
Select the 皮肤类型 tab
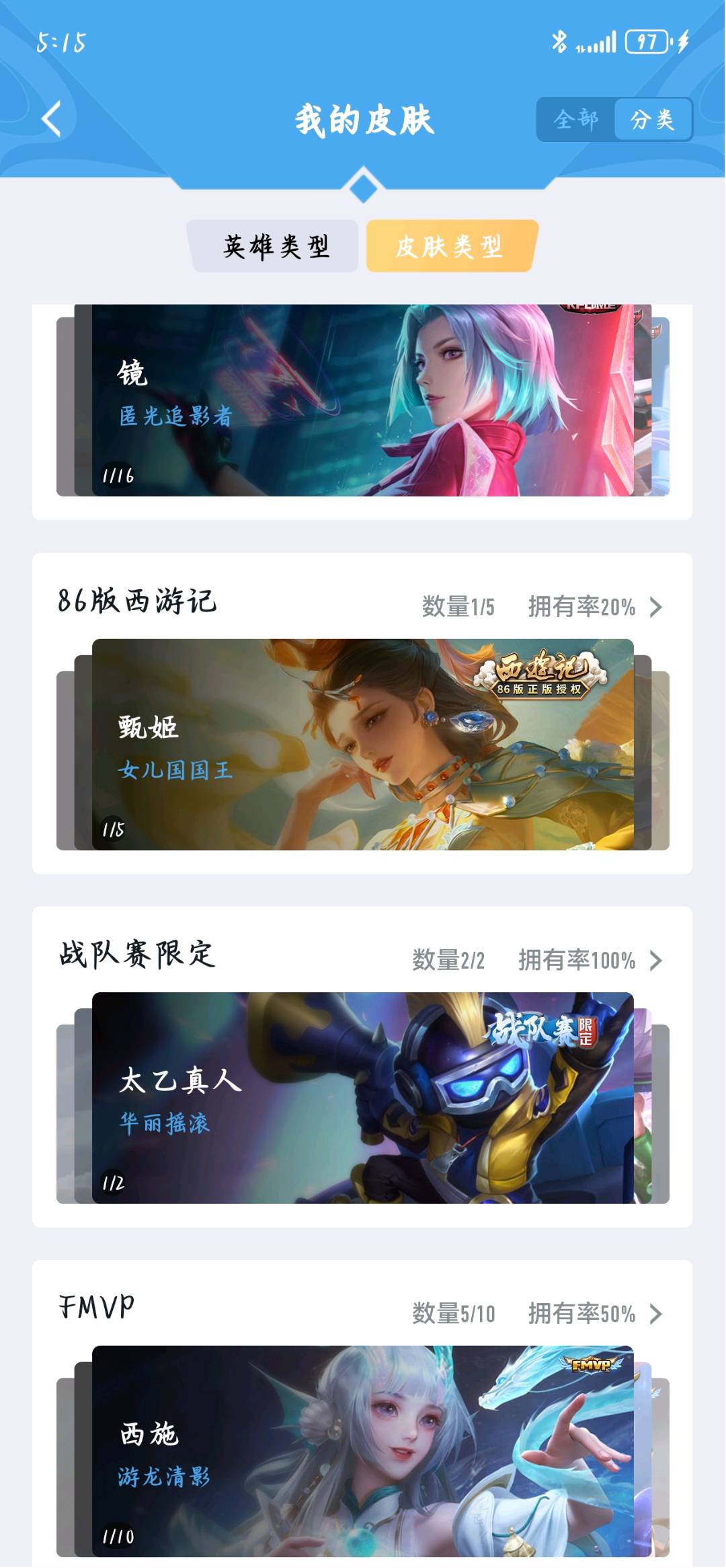450,246
